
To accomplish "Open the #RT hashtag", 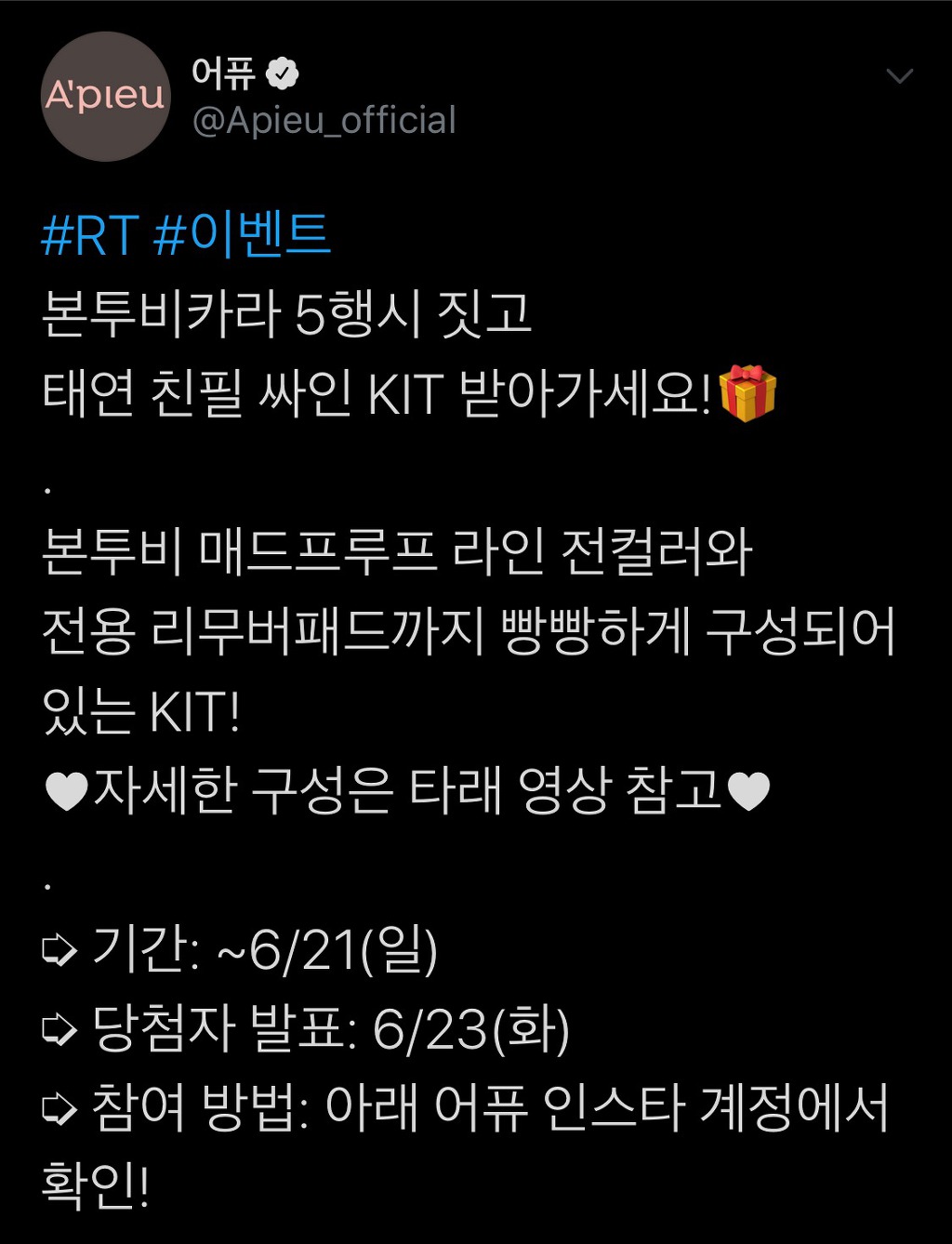I will point(90,235).
